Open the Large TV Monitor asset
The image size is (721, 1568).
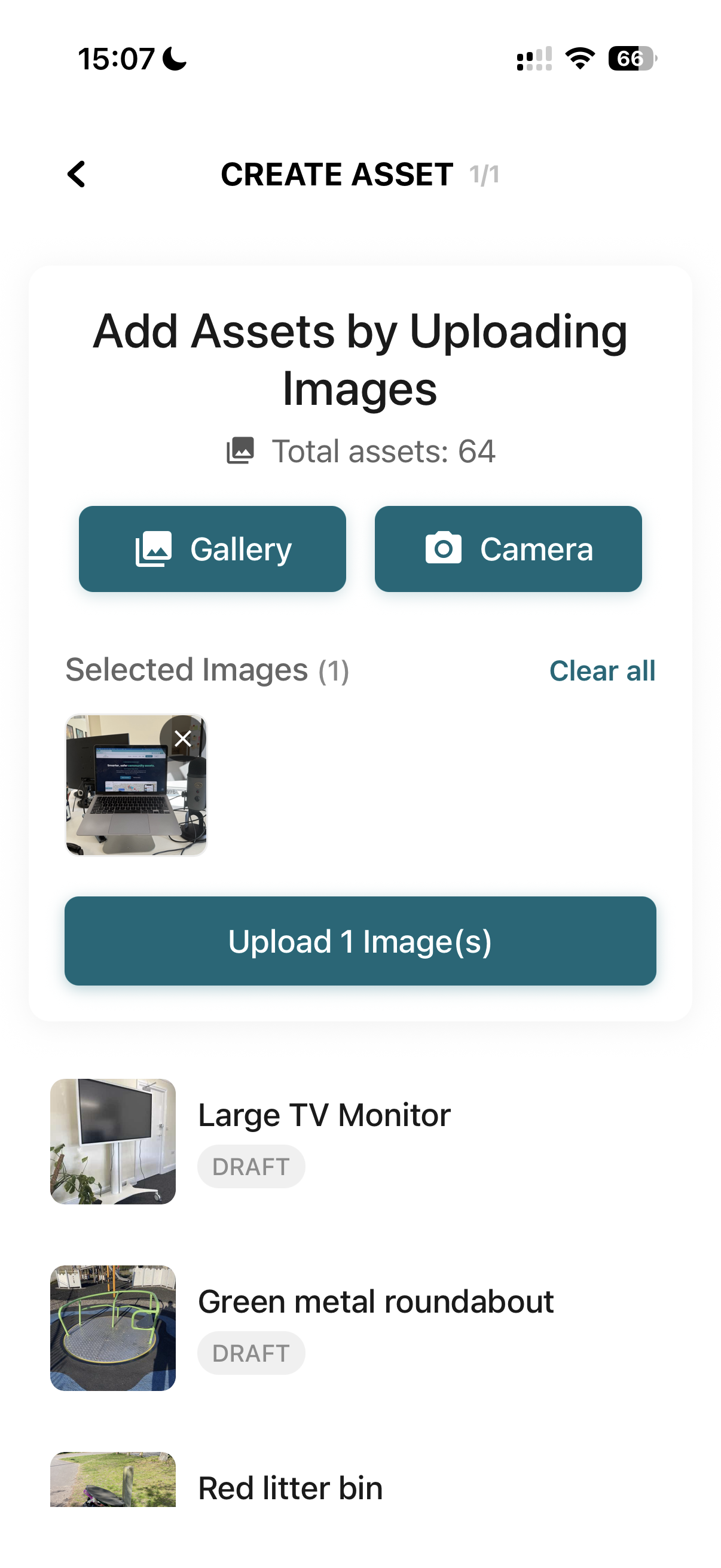click(x=323, y=1115)
